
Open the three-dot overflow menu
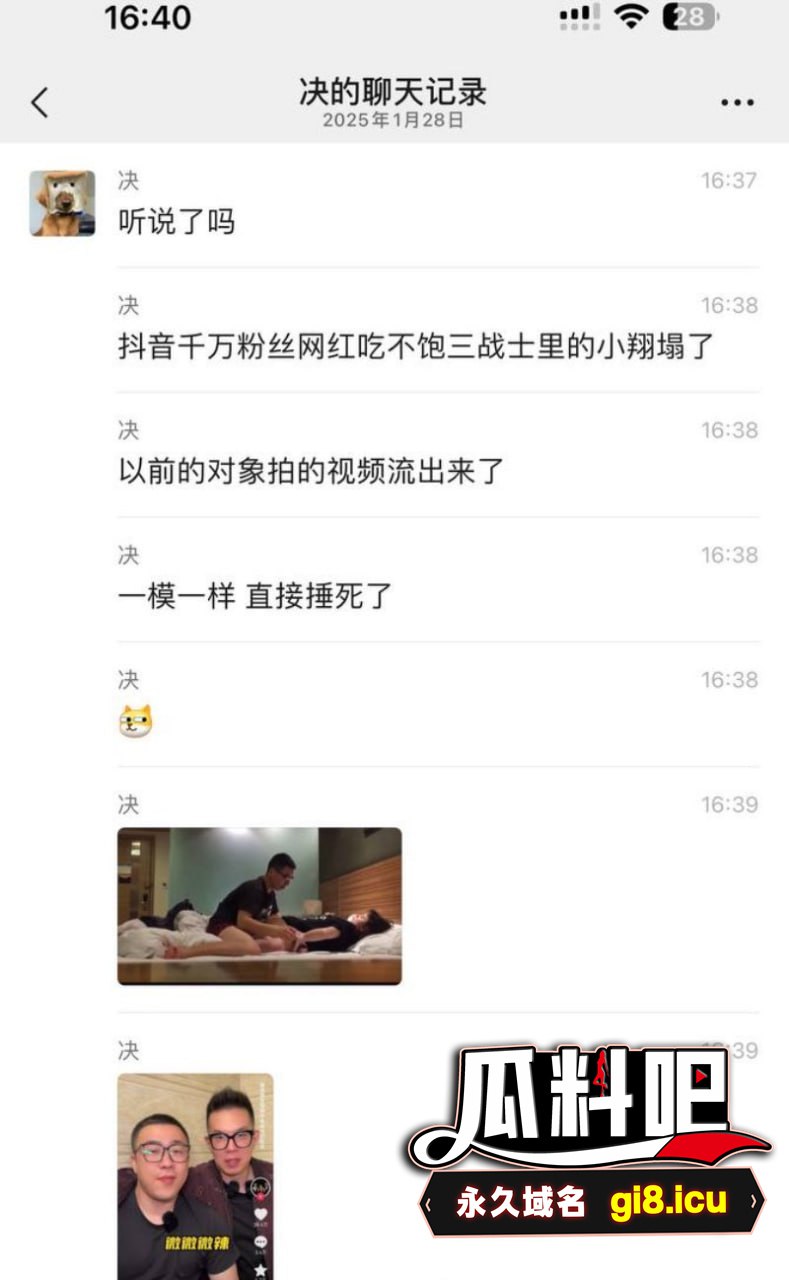click(737, 102)
